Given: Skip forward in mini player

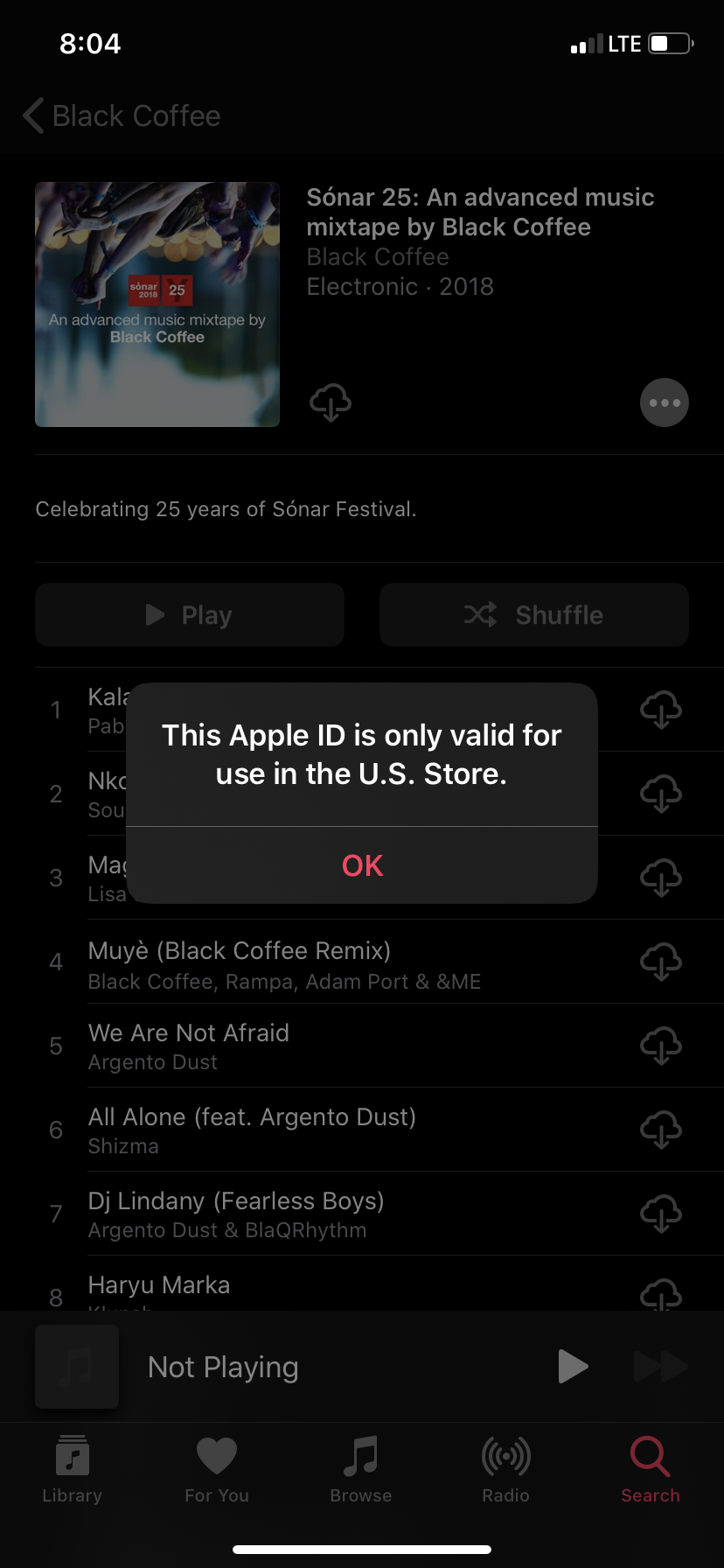Looking at the screenshot, I should pyautogui.click(x=660, y=1366).
